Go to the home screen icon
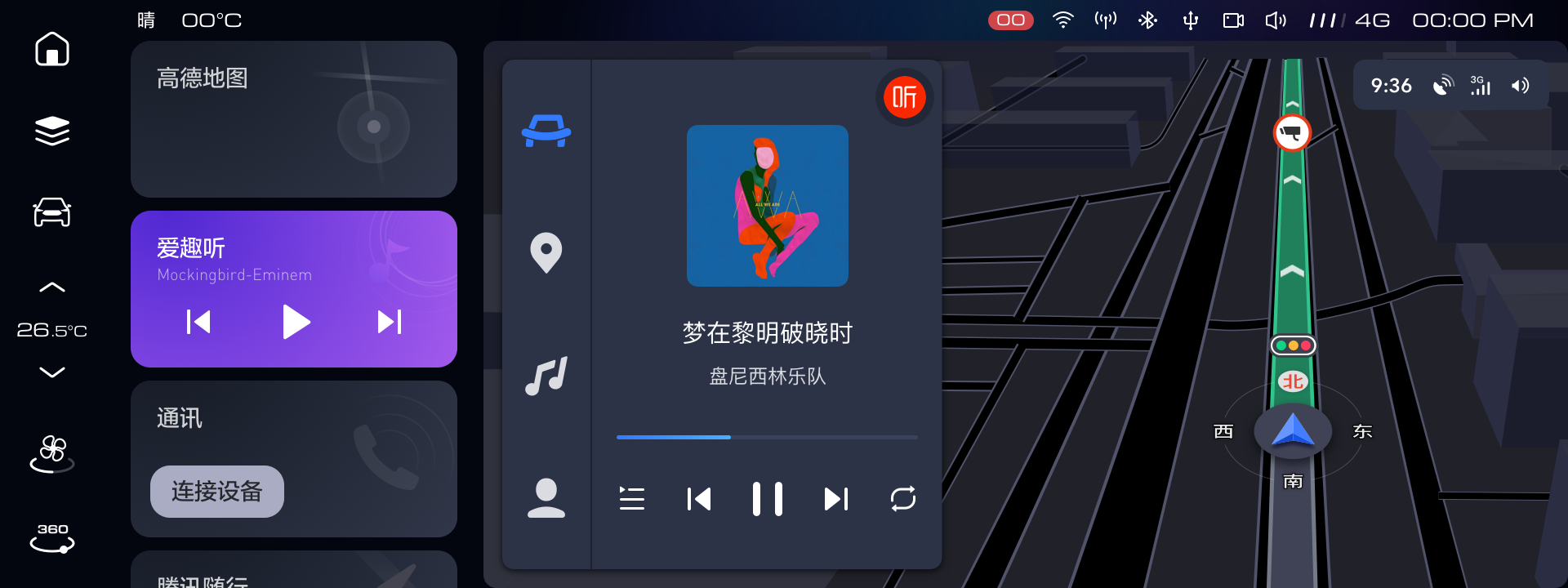The height and width of the screenshot is (588, 1568). point(52,50)
